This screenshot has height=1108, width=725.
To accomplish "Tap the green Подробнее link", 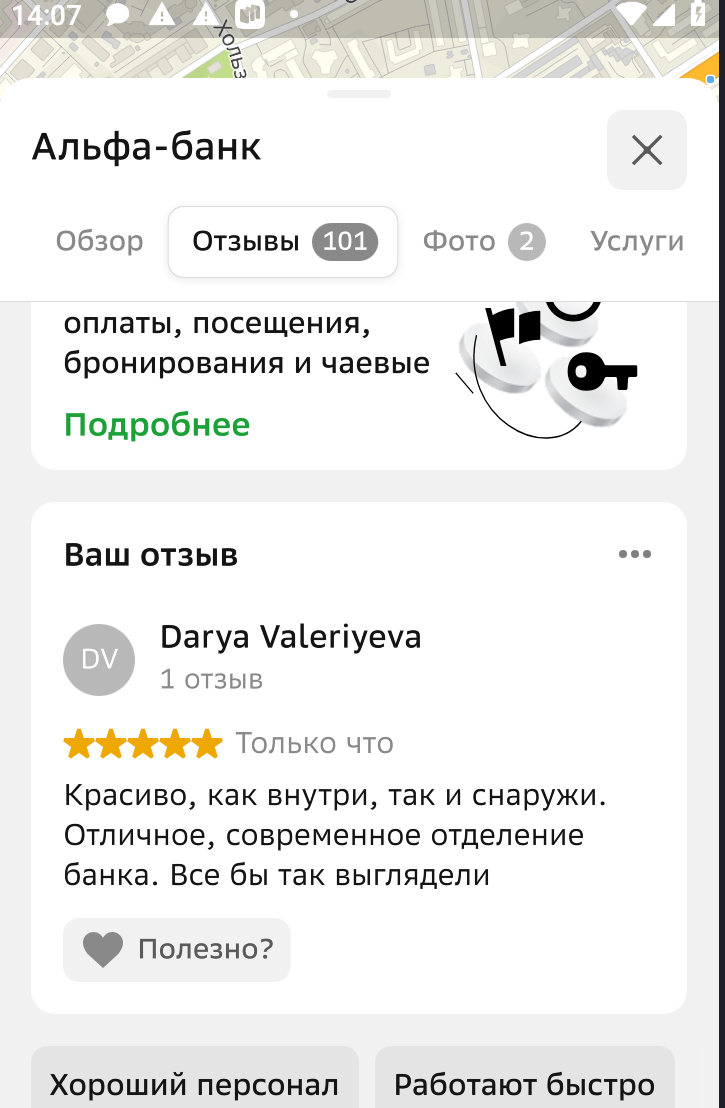I will tap(157, 425).
